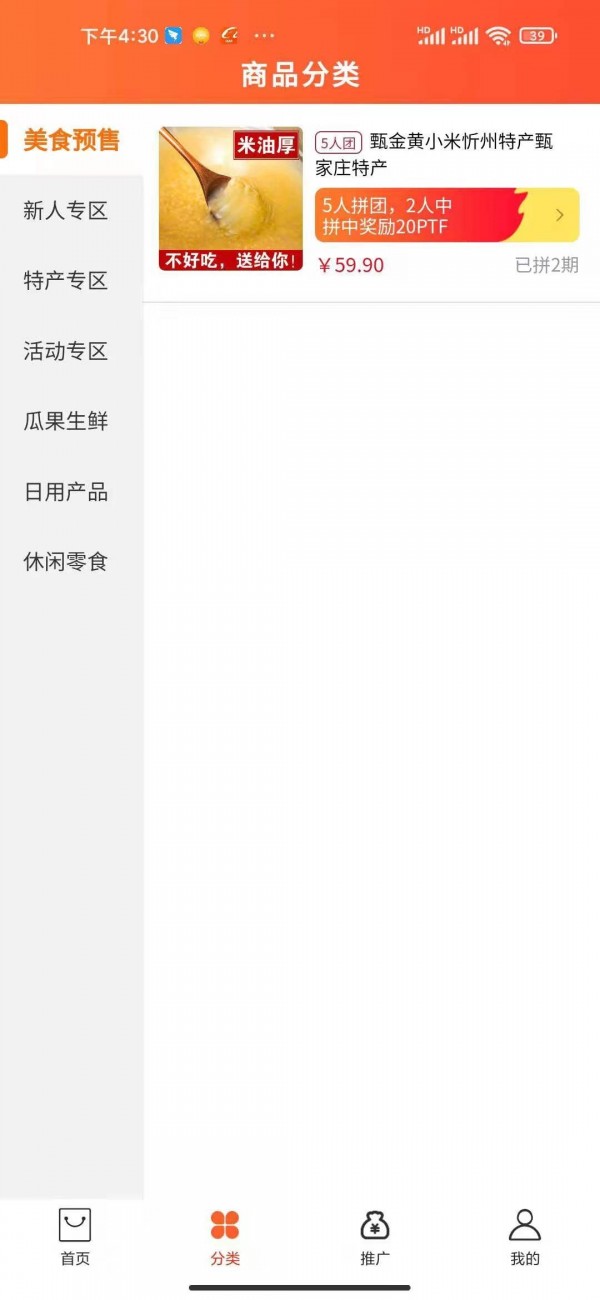Viewport: 600px width, 1300px height.
Task: Open the 日用产品 category
Action: pyautogui.click(x=66, y=492)
